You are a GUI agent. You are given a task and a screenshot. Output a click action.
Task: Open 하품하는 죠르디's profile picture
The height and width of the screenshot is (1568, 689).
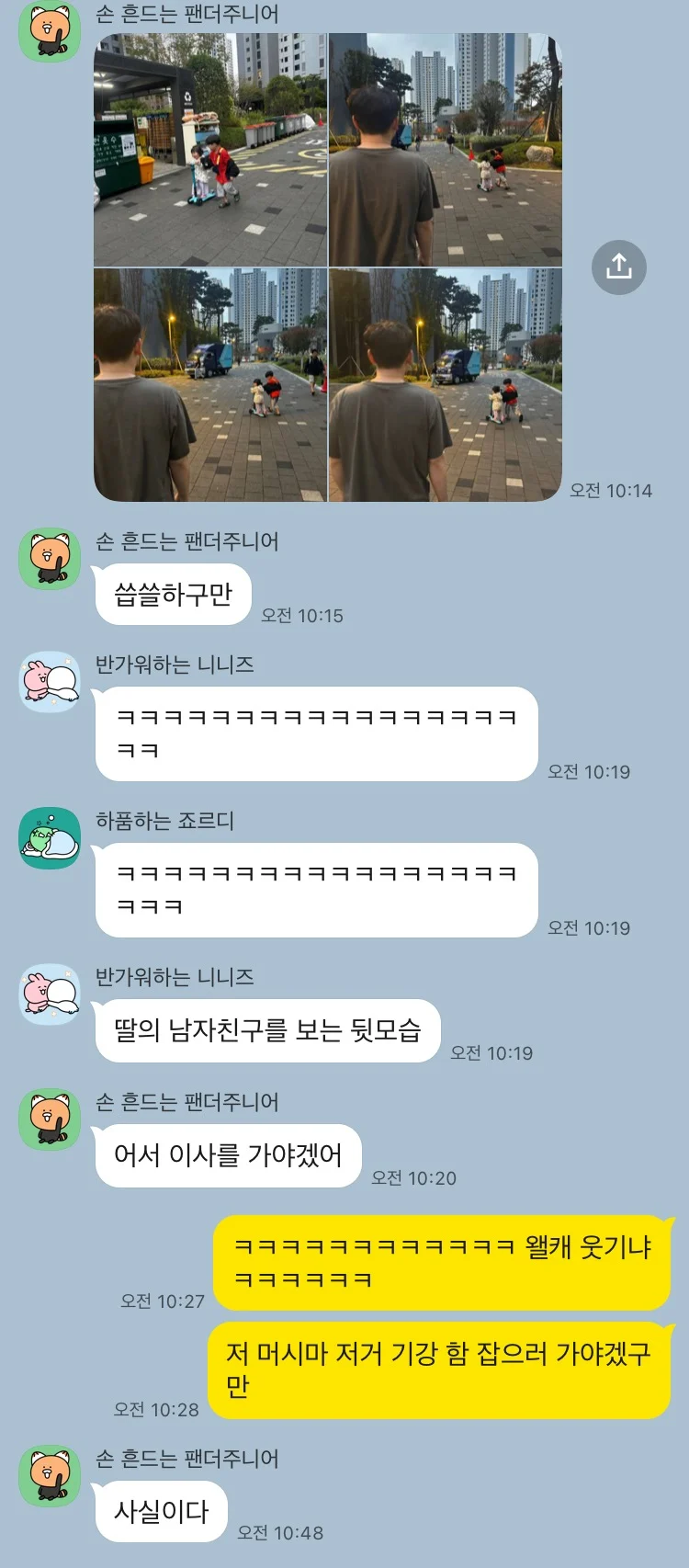click(50, 838)
